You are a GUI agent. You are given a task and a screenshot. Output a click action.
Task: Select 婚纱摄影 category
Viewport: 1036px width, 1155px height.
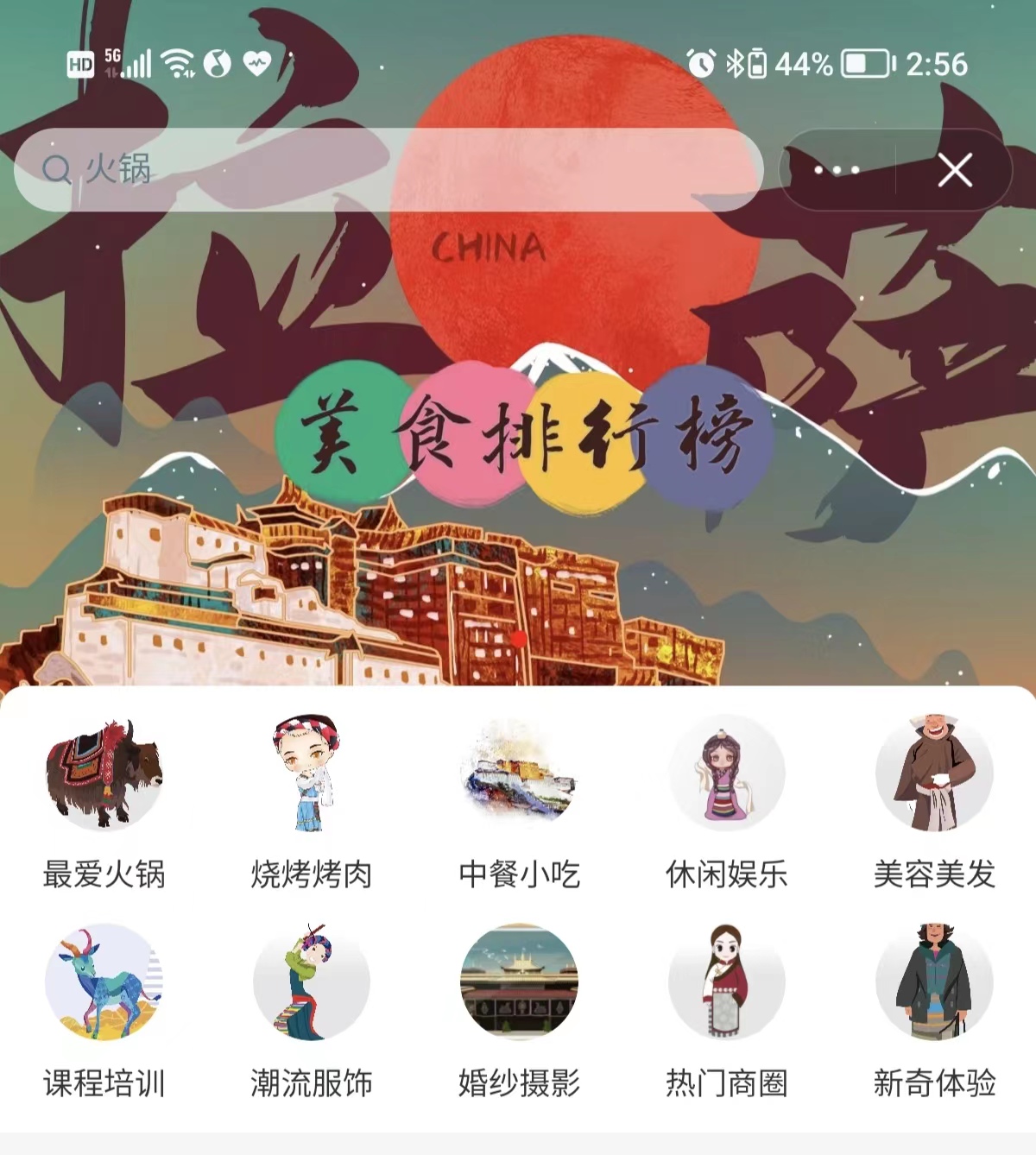click(x=519, y=1012)
